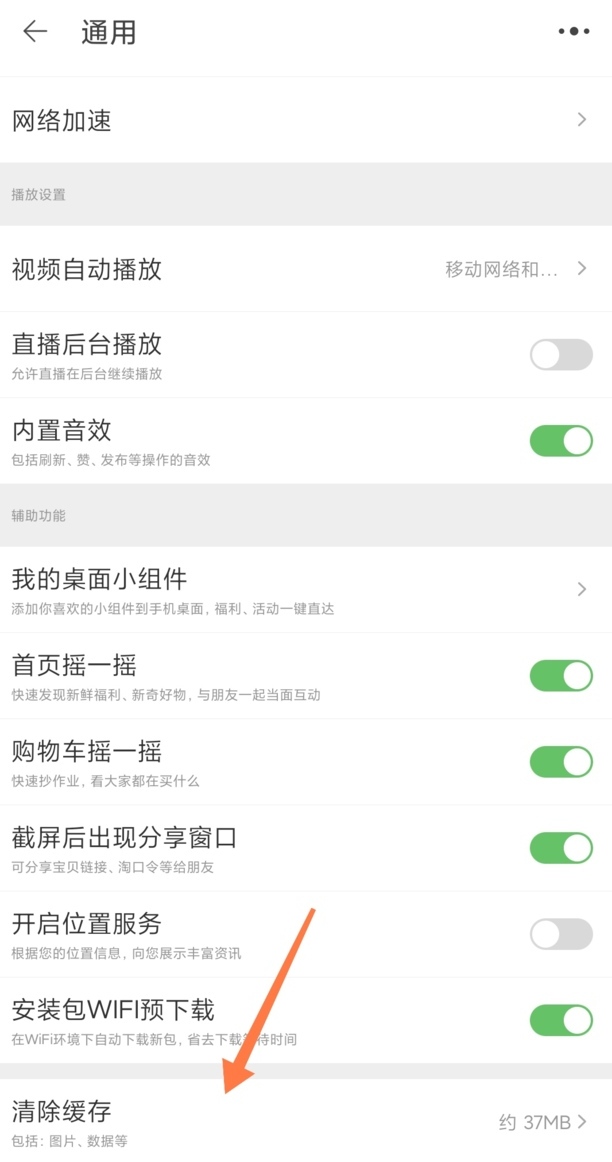Open 我的桌面小组件
The image size is (612, 1162).
tap(300, 589)
